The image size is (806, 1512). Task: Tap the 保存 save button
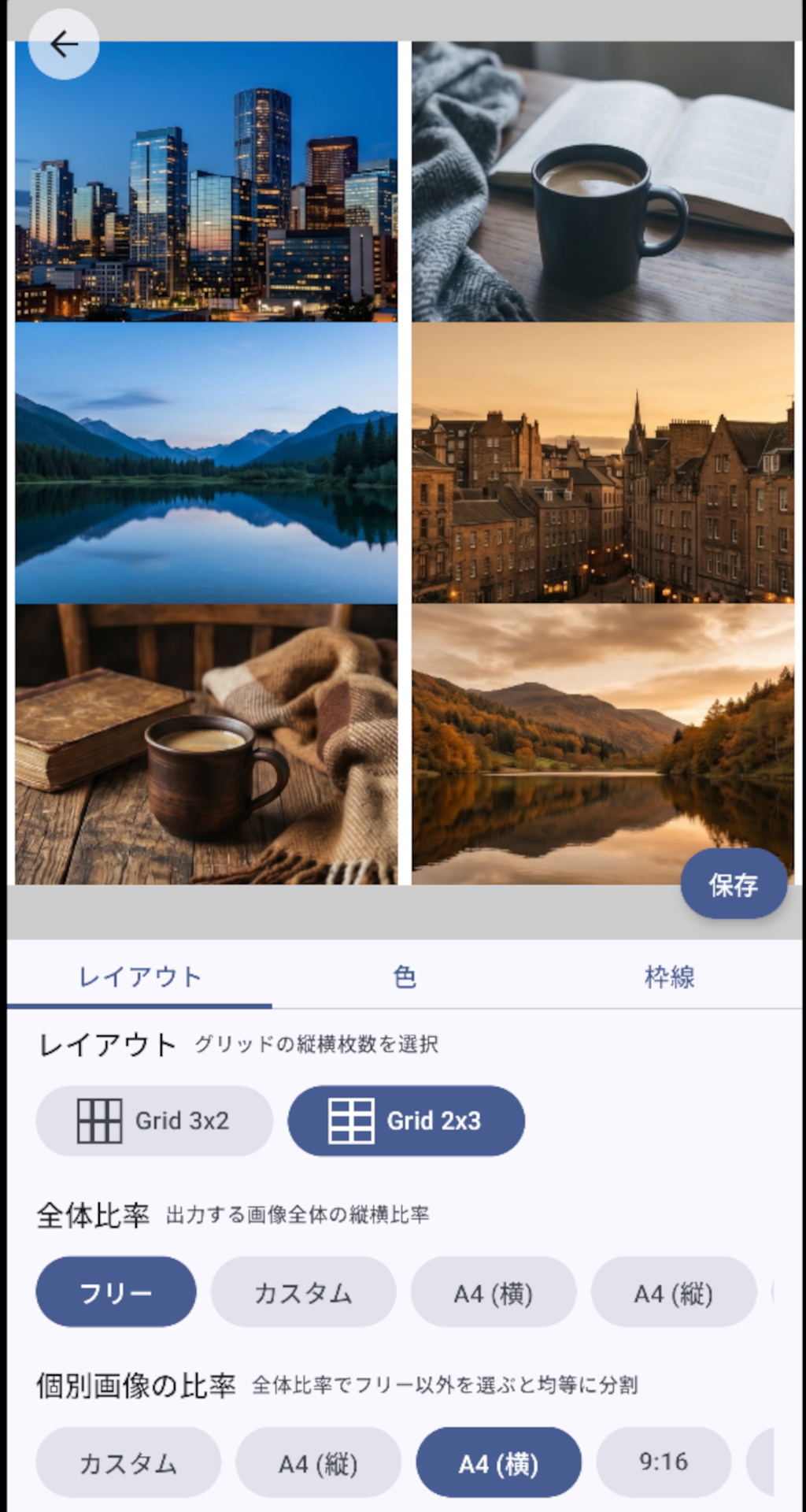point(733,884)
